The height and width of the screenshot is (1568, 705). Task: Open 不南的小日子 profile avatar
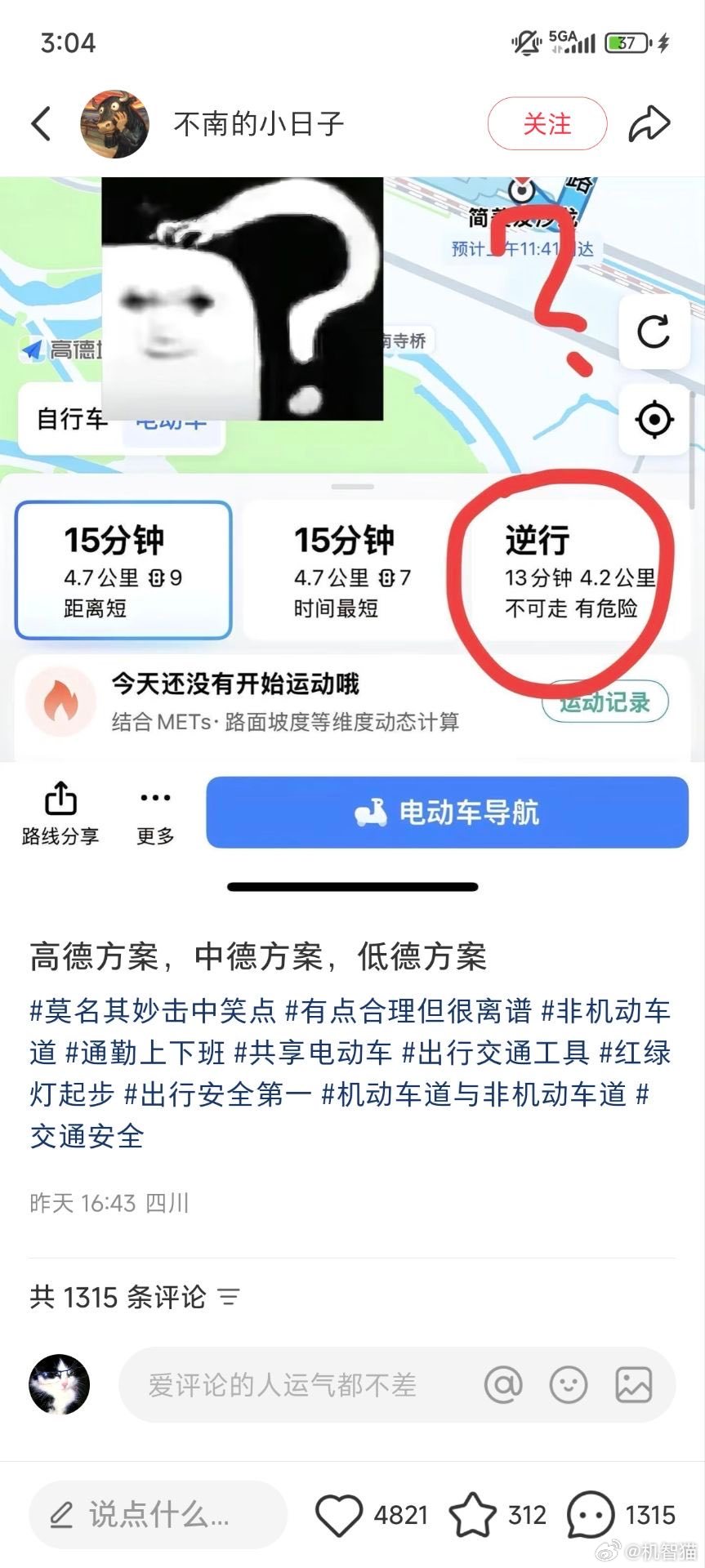(114, 124)
